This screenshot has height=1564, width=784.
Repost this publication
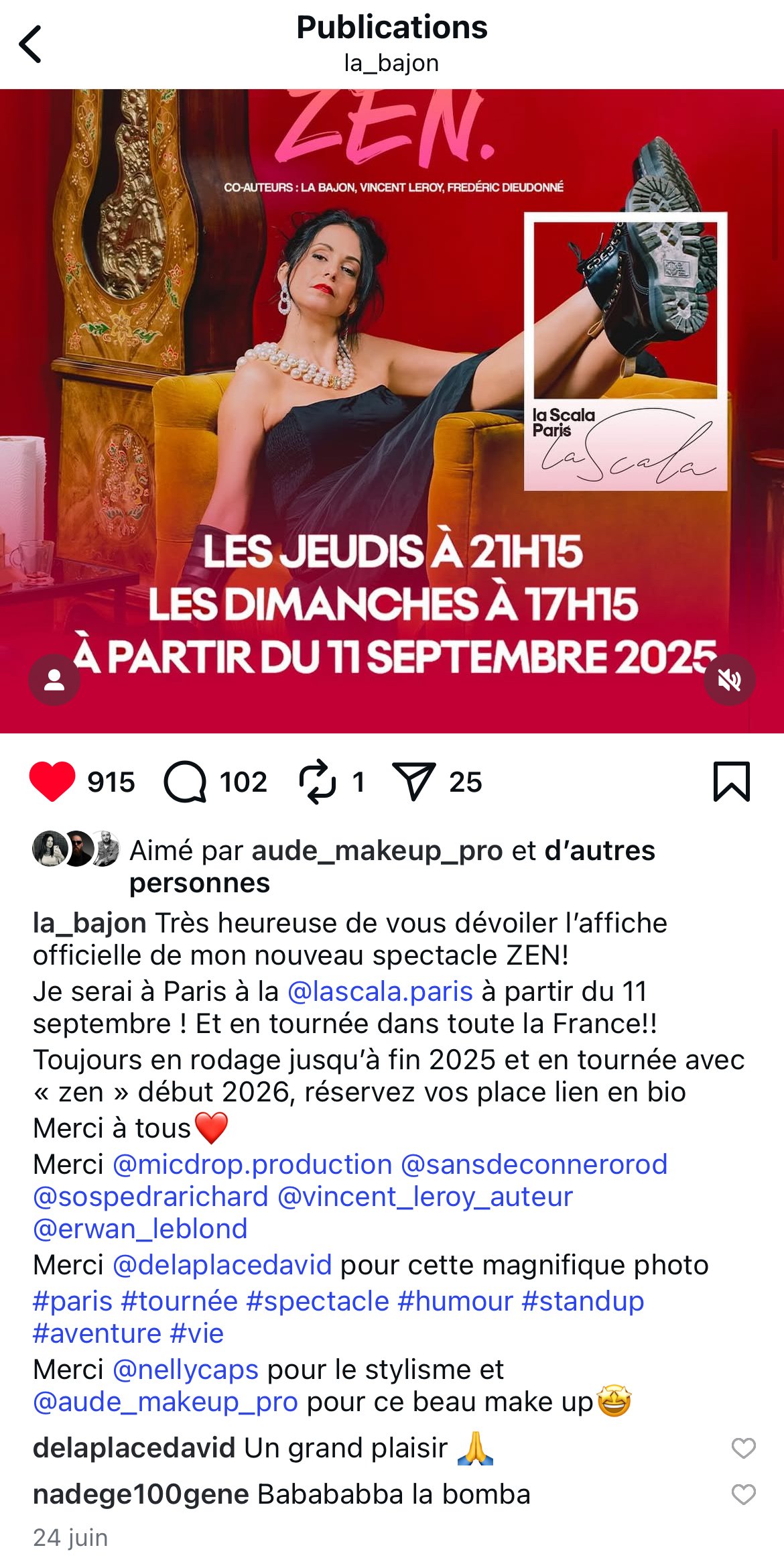pyautogui.click(x=317, y=781)
